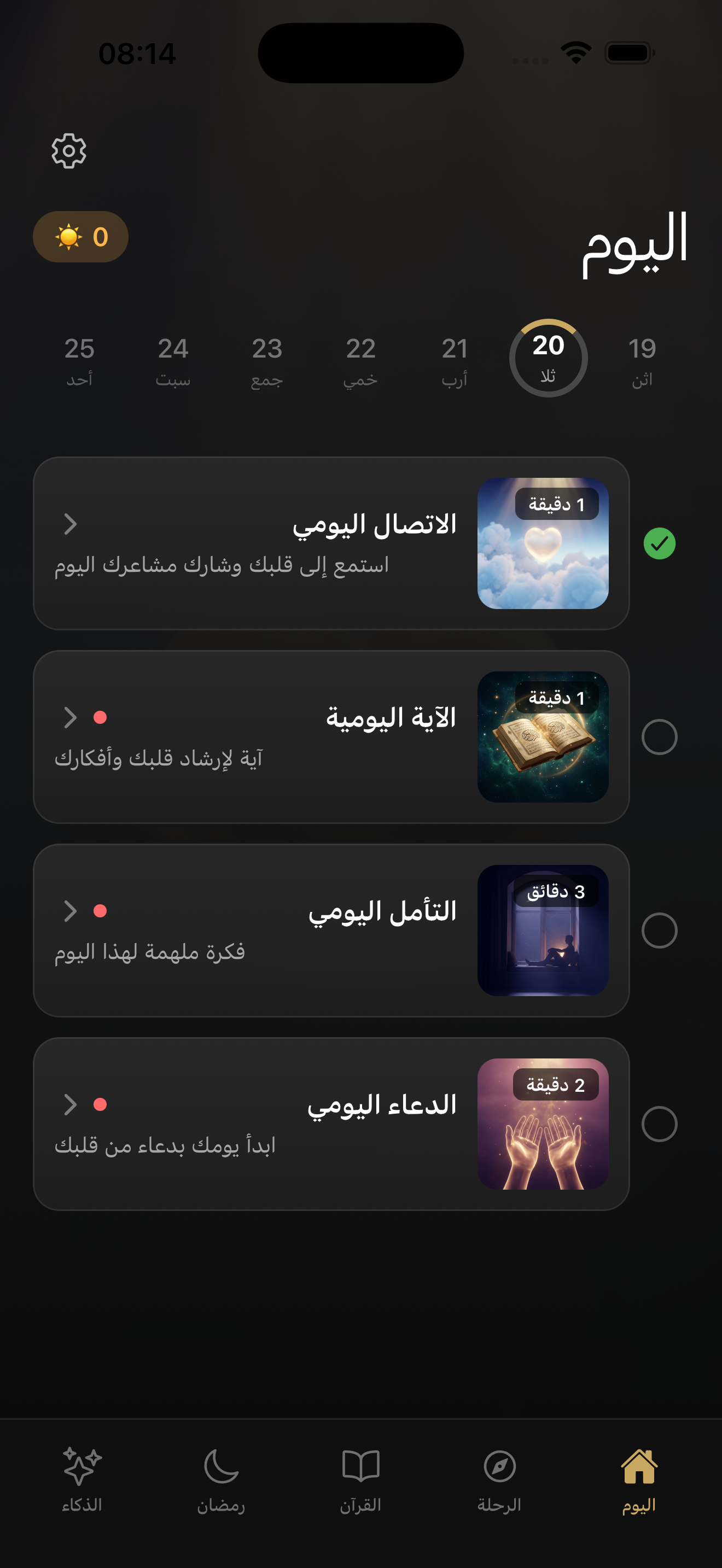The height and width of the screenshot is (1568, 722).
Task: Select day 24 in the week strip
Action: 173,360
